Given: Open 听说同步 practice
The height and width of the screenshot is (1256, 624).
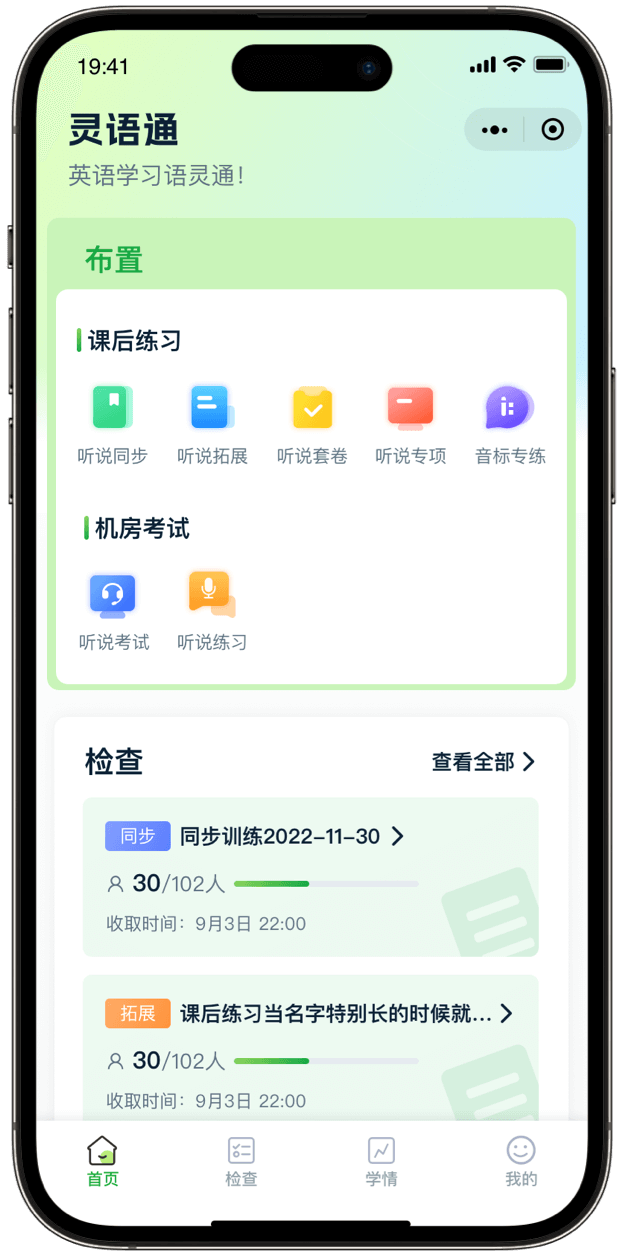Looking at the screenshot, I should point(112,425).
